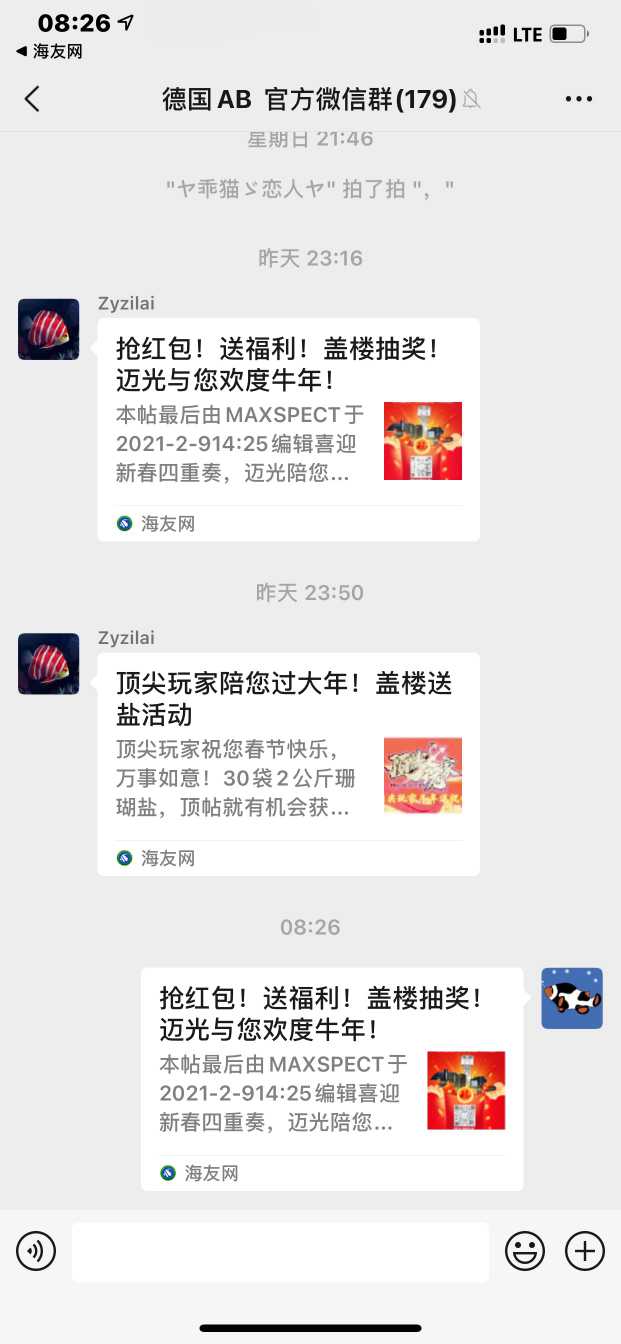This screenshot has width=621, height=1344.
Task: Open the plus attachments menu
Action: pos(585,1251)
